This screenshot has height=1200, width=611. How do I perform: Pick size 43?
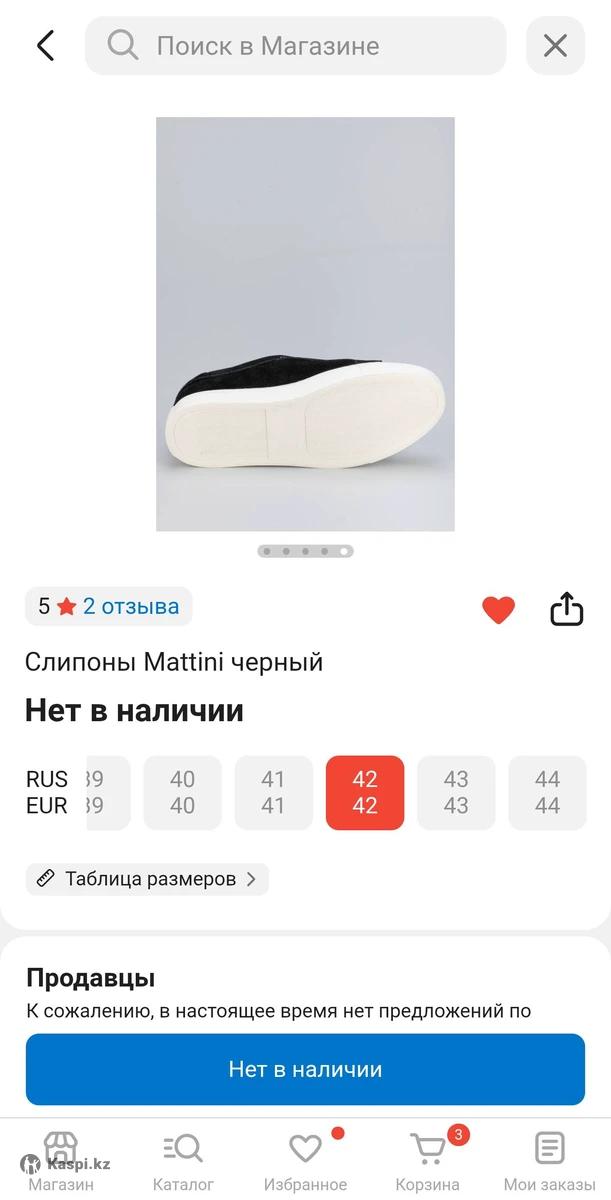pyautogui.click(x=456, y=793)
